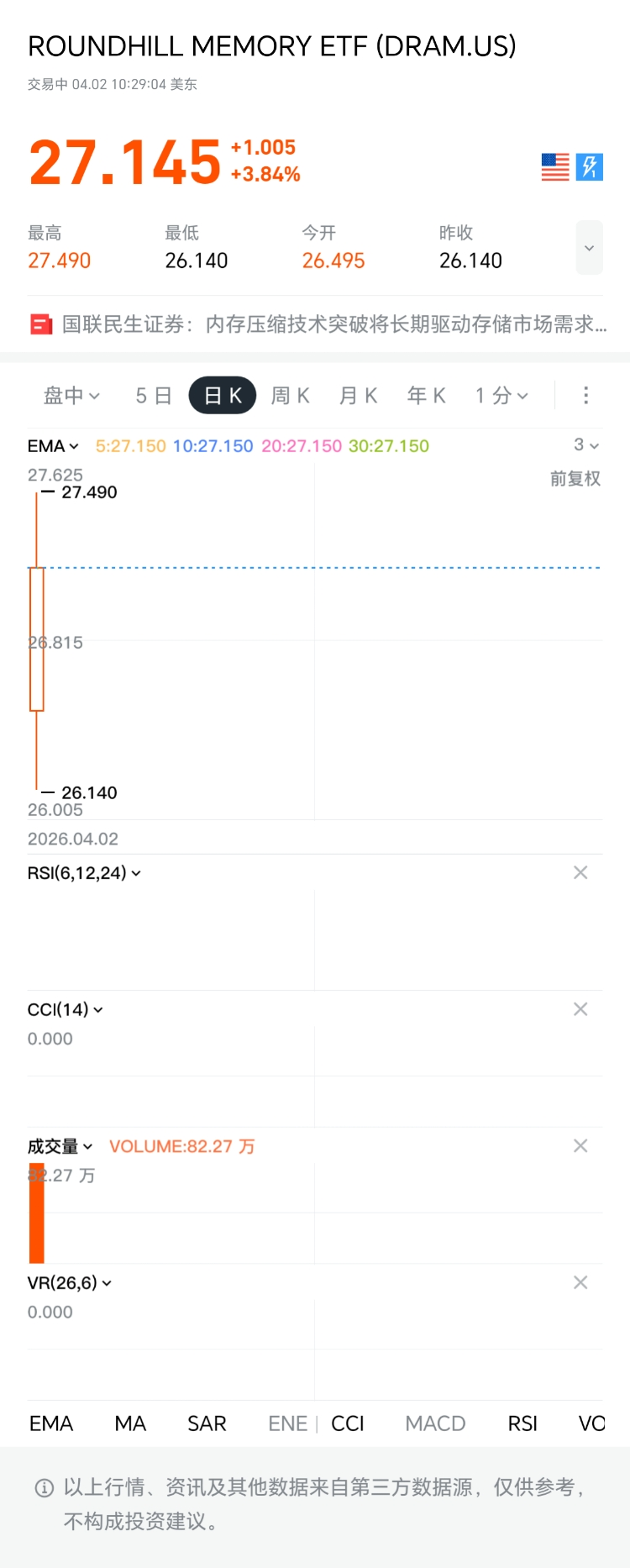Switch to the 5日 chart
This screenshot has width=630, height=1568.
click(x=154, y=396)
